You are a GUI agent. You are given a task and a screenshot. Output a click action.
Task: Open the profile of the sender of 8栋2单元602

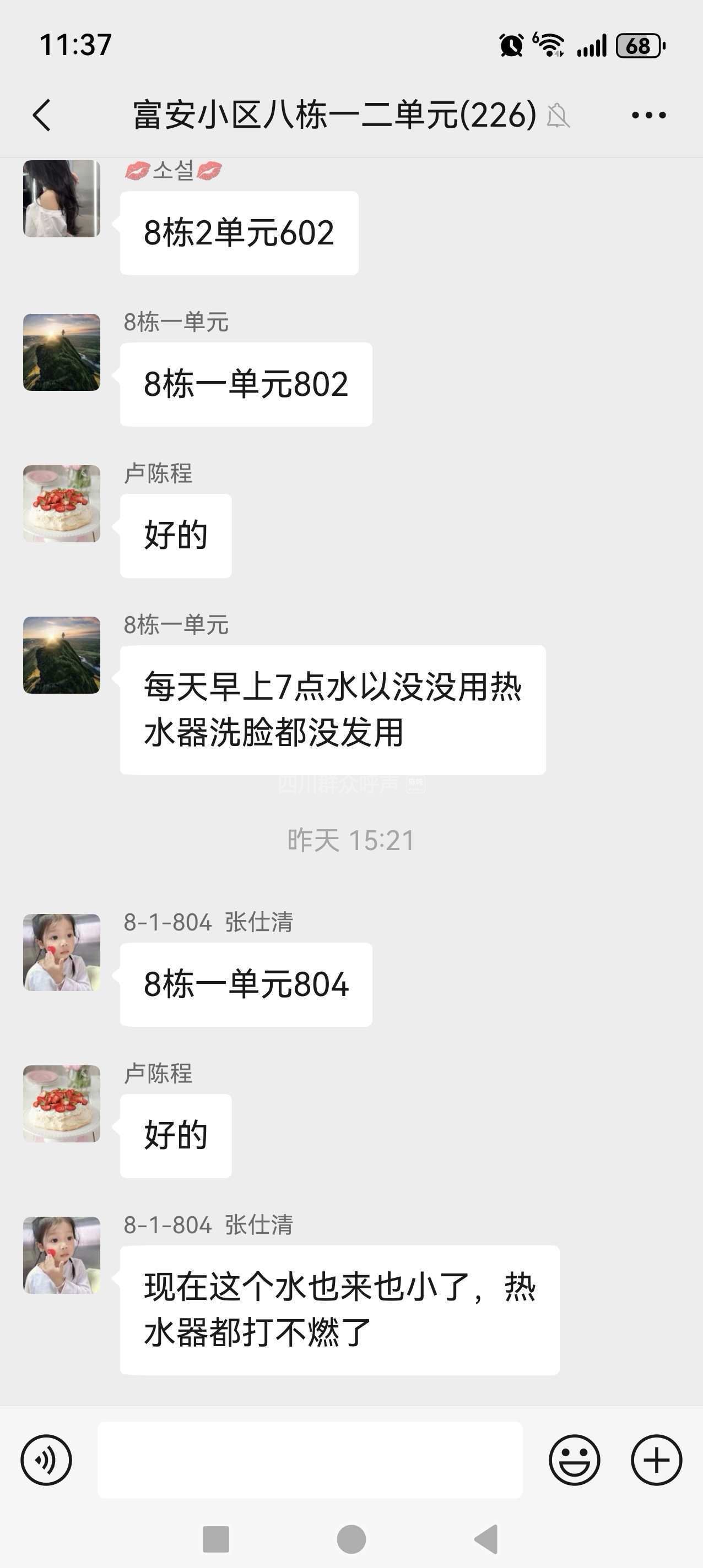click(x=62, y=198)
